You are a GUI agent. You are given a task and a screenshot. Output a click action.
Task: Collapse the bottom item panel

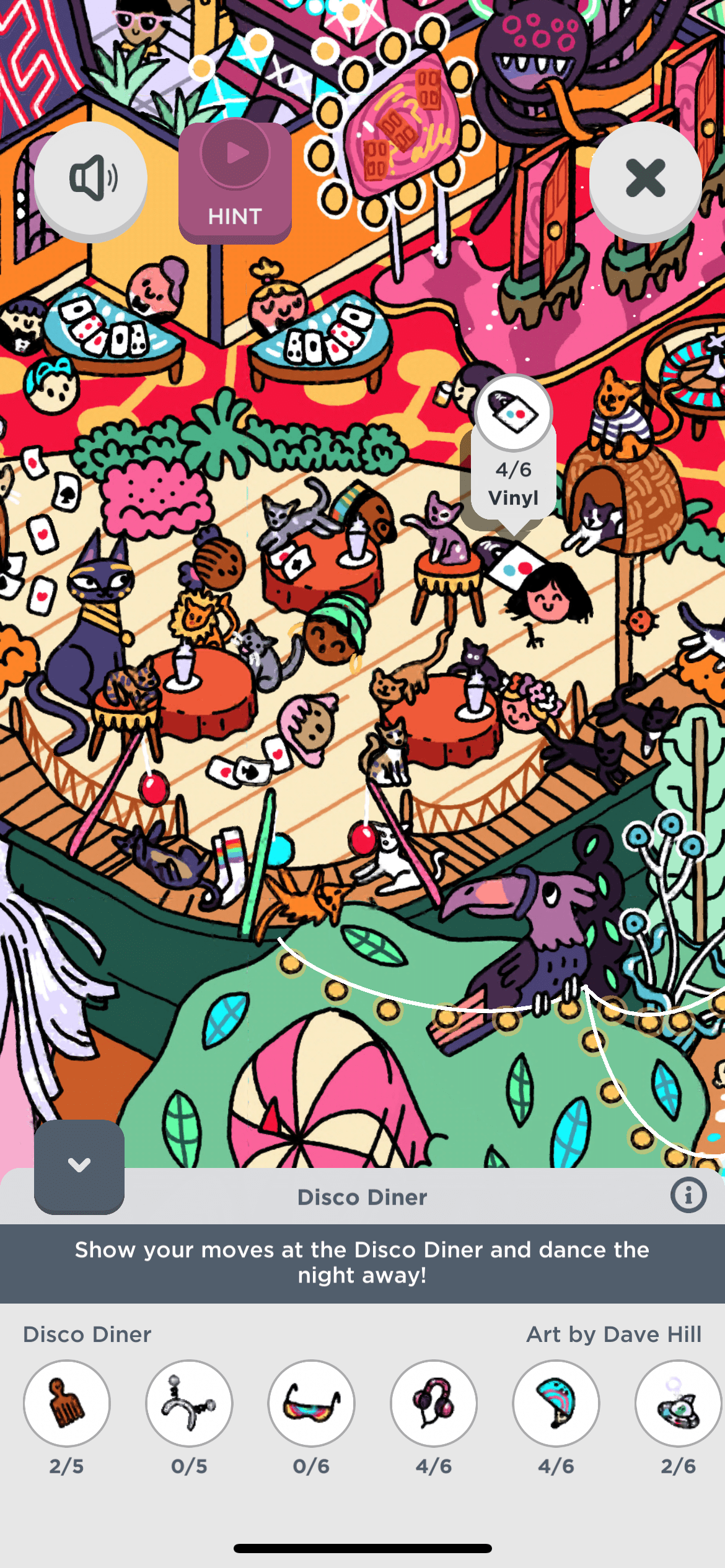pyautogui.click(x=79, y=1165)
